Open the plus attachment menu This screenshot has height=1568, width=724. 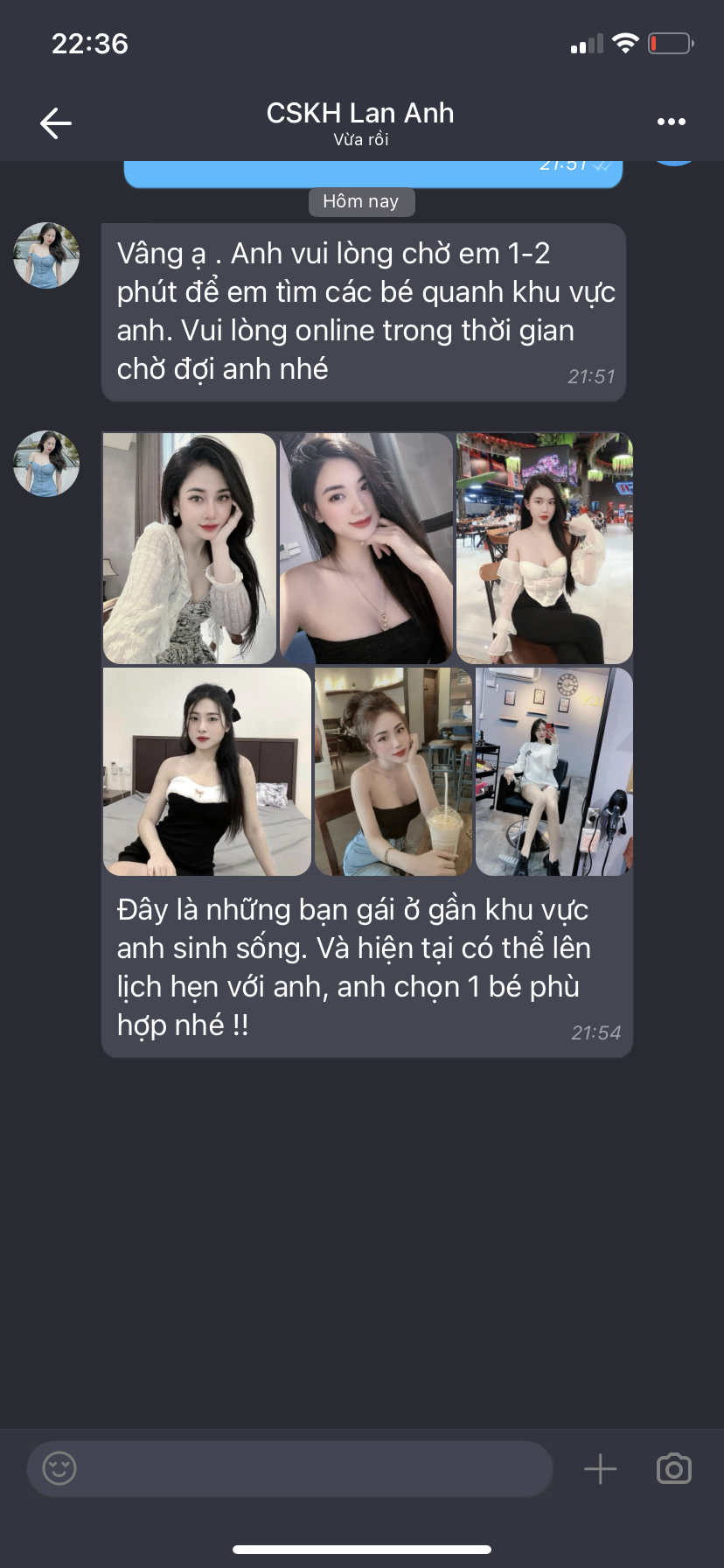click(600, 1468)
